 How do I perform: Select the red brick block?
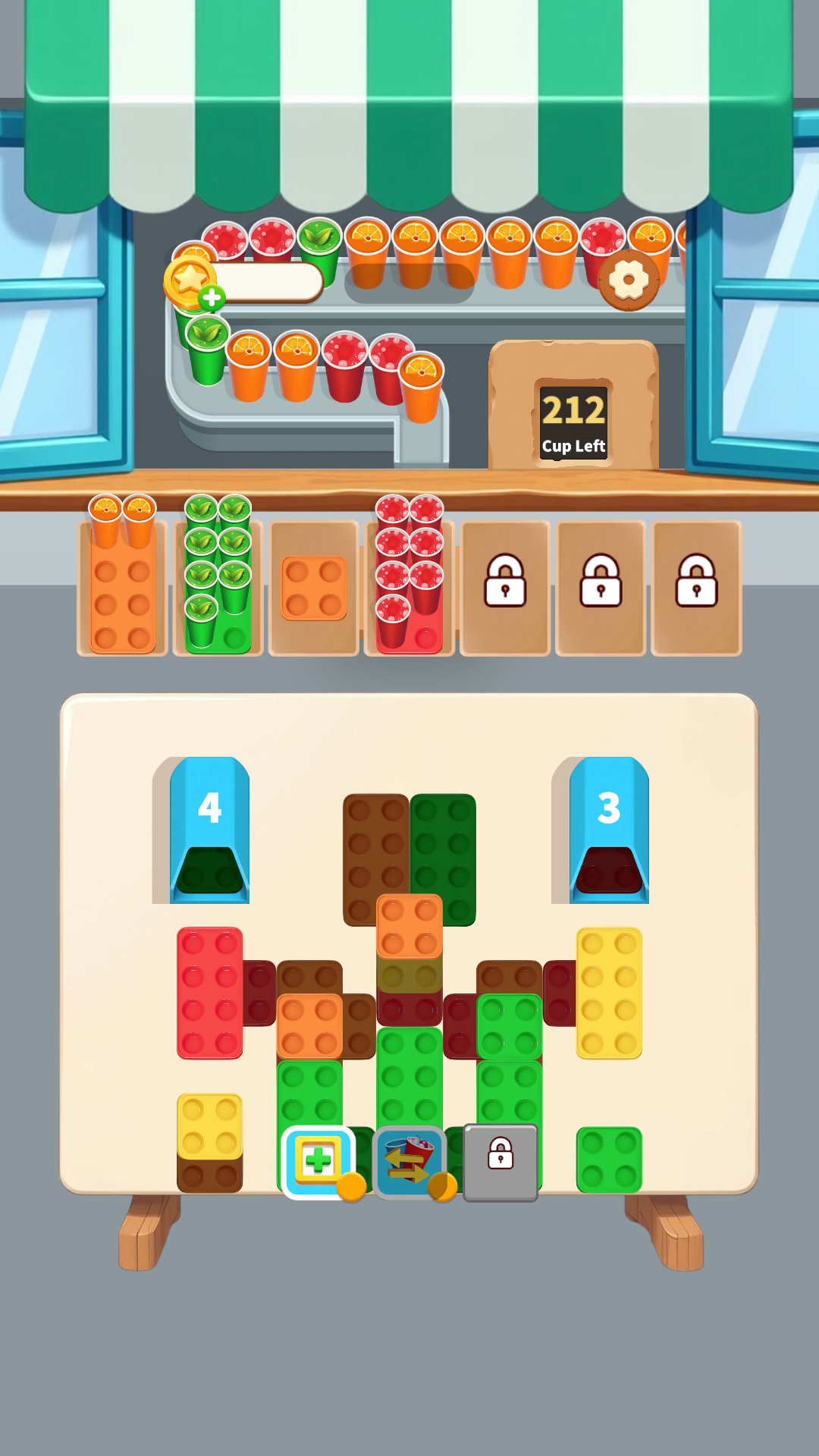[x=209, y=992]
